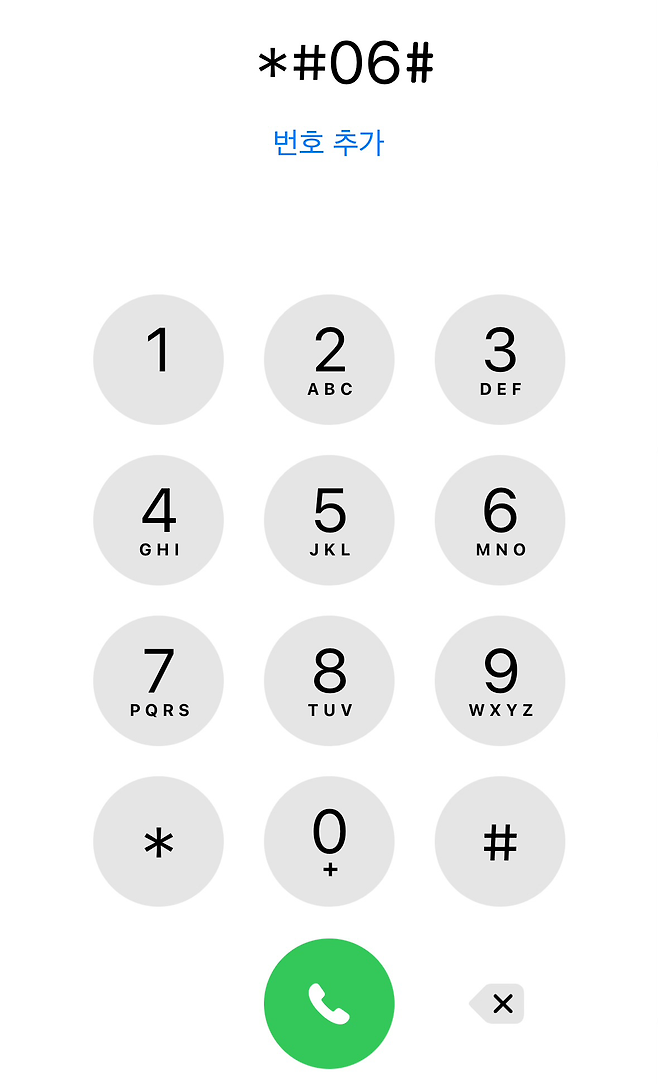
Task: Enter digit 4 GHI
Action: pos(158,520)
